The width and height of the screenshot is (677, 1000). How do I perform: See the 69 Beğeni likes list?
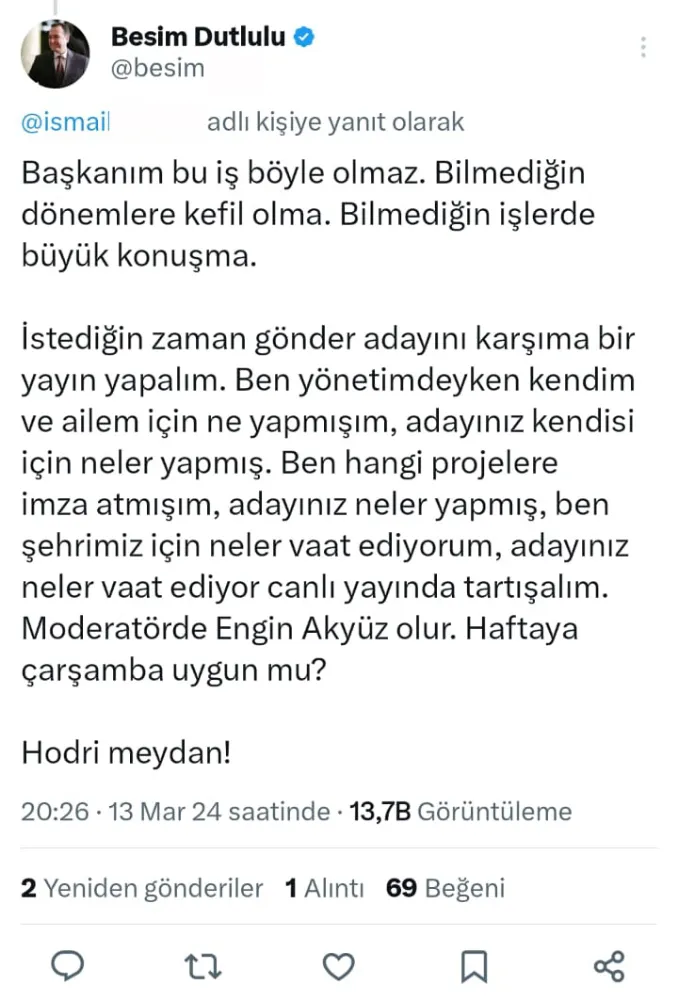[x=446, y=888]
